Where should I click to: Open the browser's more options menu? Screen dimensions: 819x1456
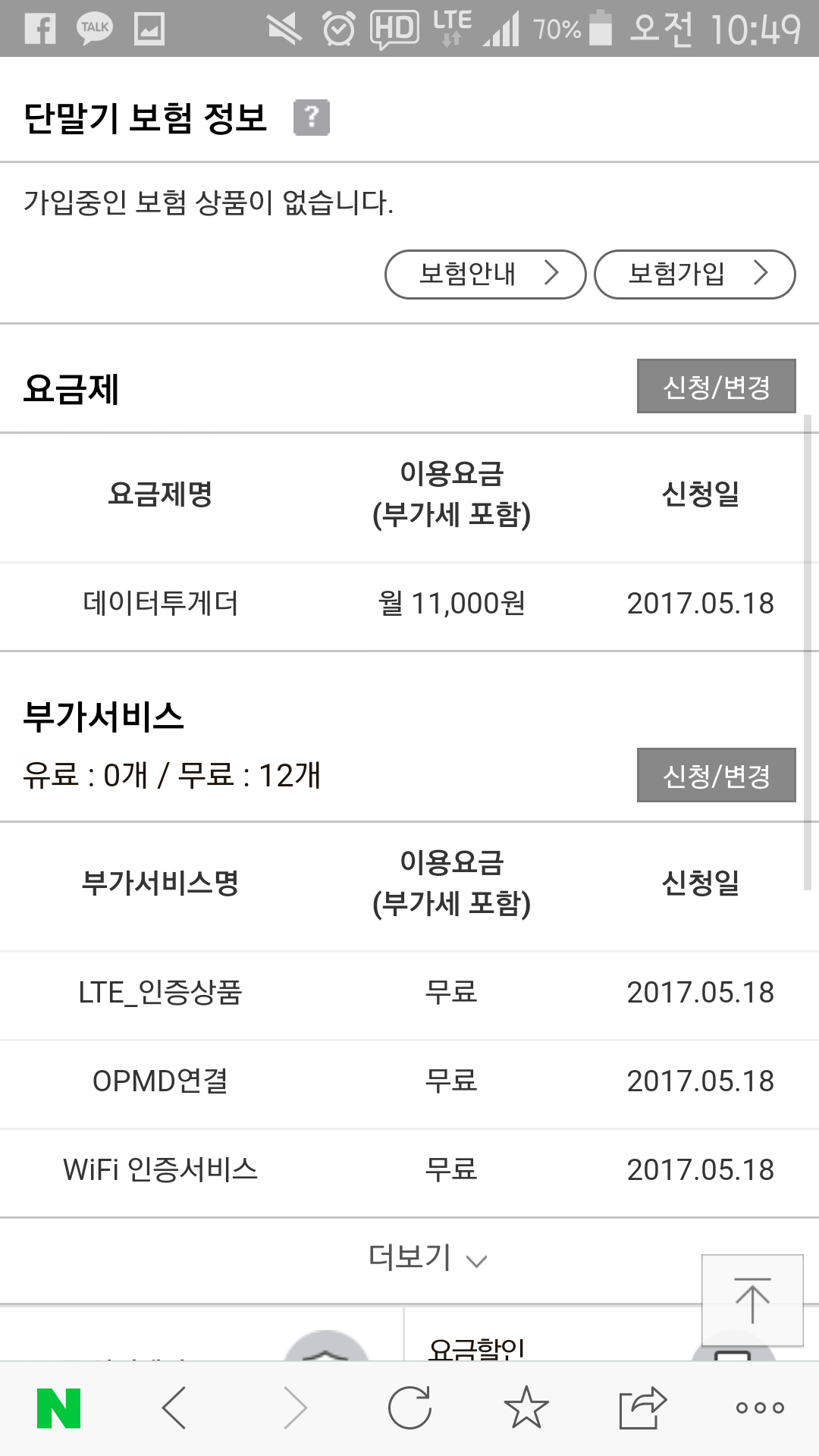pyautogui.click(x=760, y=1408)
